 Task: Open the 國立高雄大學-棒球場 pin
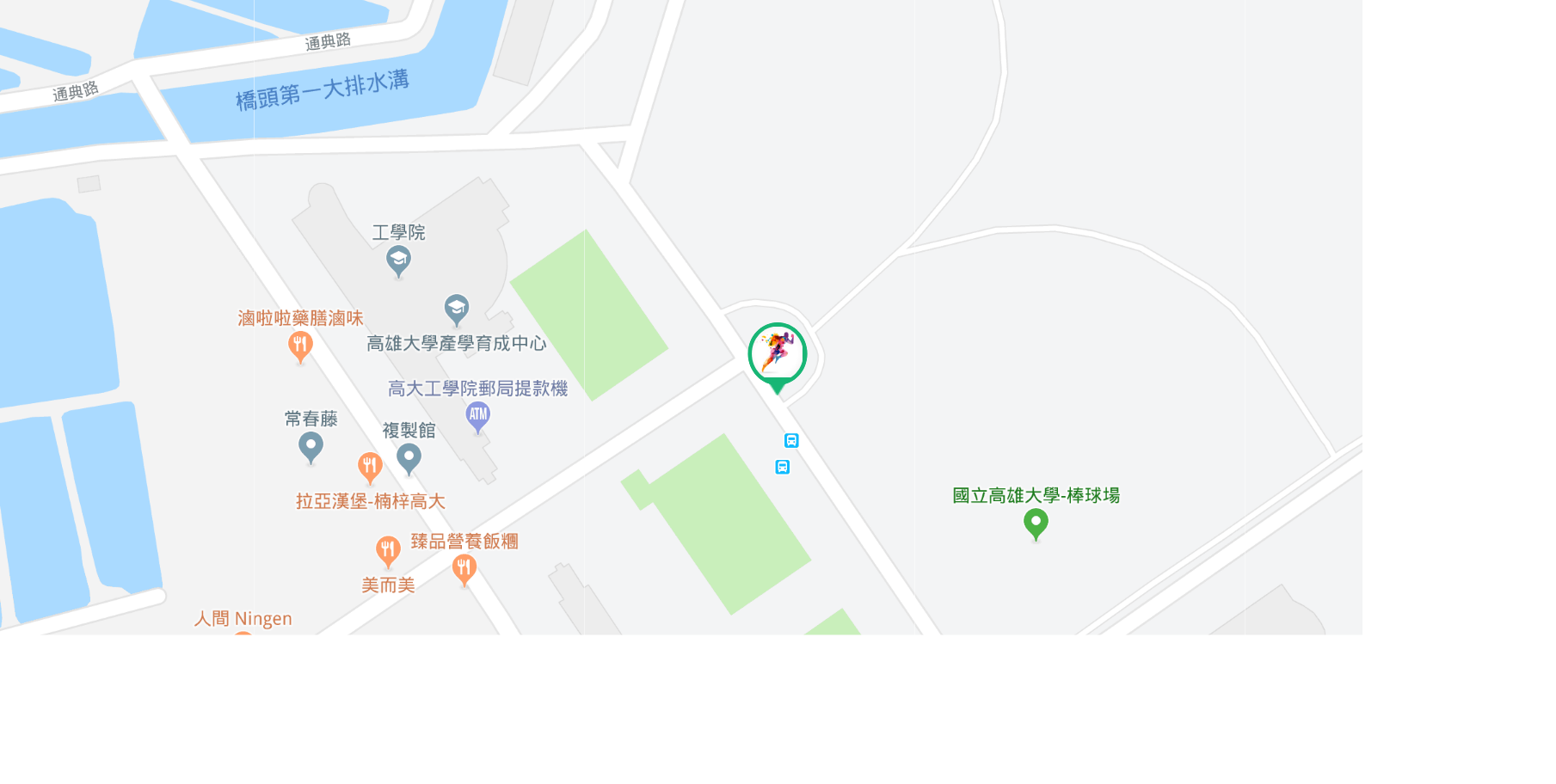click(x=1036, y=523)
